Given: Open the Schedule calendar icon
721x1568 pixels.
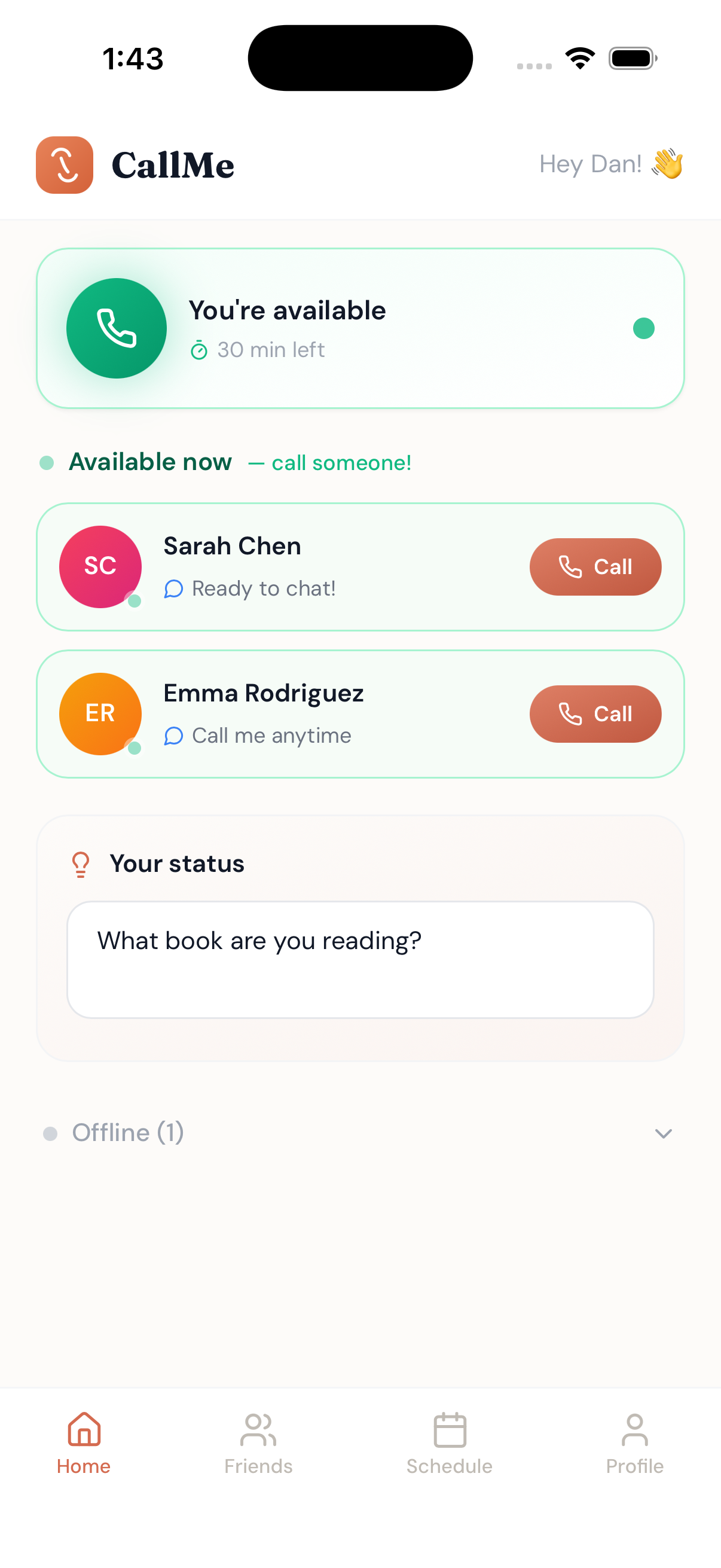Looking at the screenshot, I should [x=450, y=1430].
